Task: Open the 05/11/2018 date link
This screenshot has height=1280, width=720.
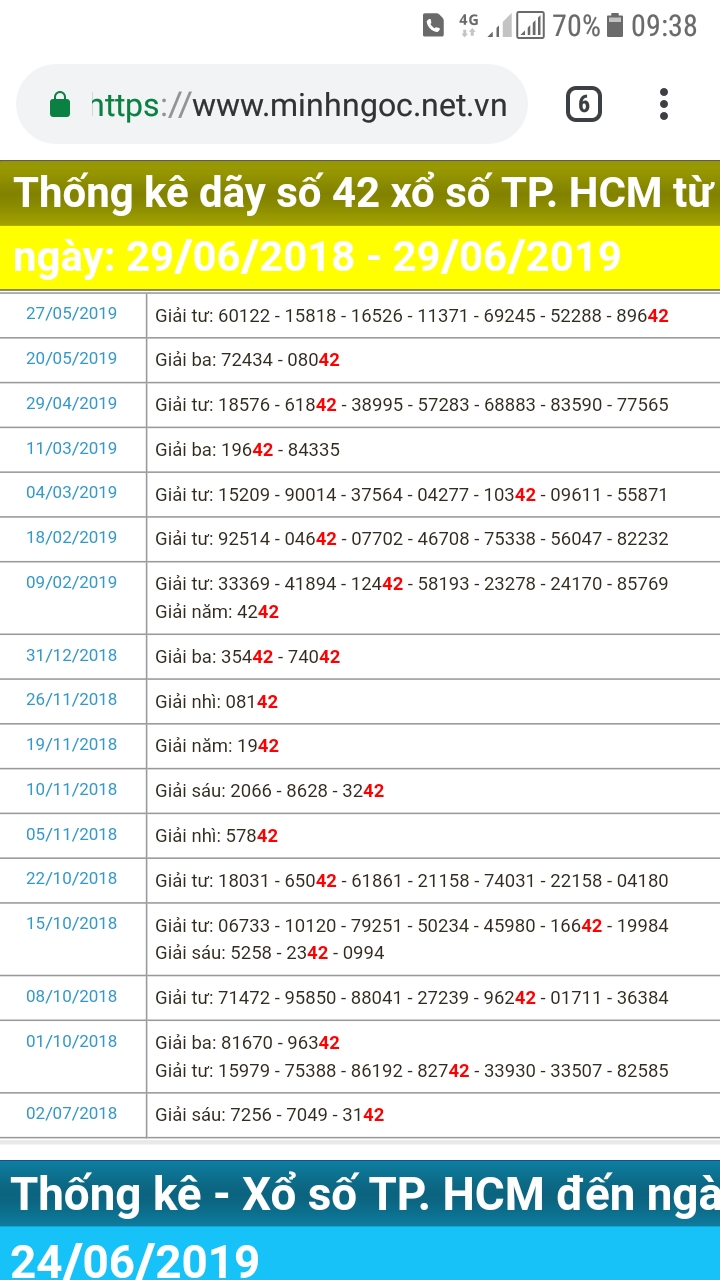Action: [71, 834]
